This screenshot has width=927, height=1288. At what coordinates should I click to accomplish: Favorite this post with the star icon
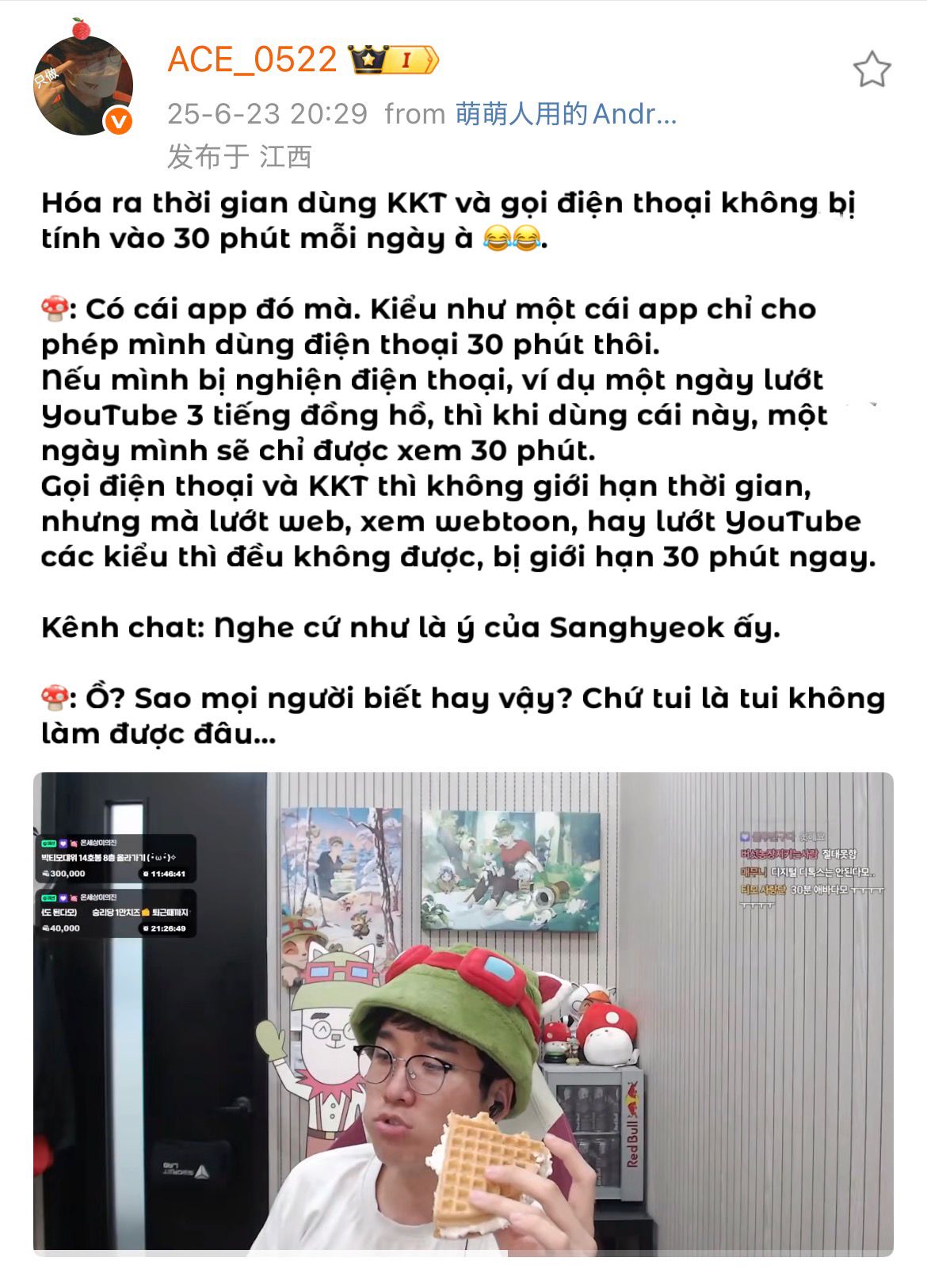(x=872, y=70)
